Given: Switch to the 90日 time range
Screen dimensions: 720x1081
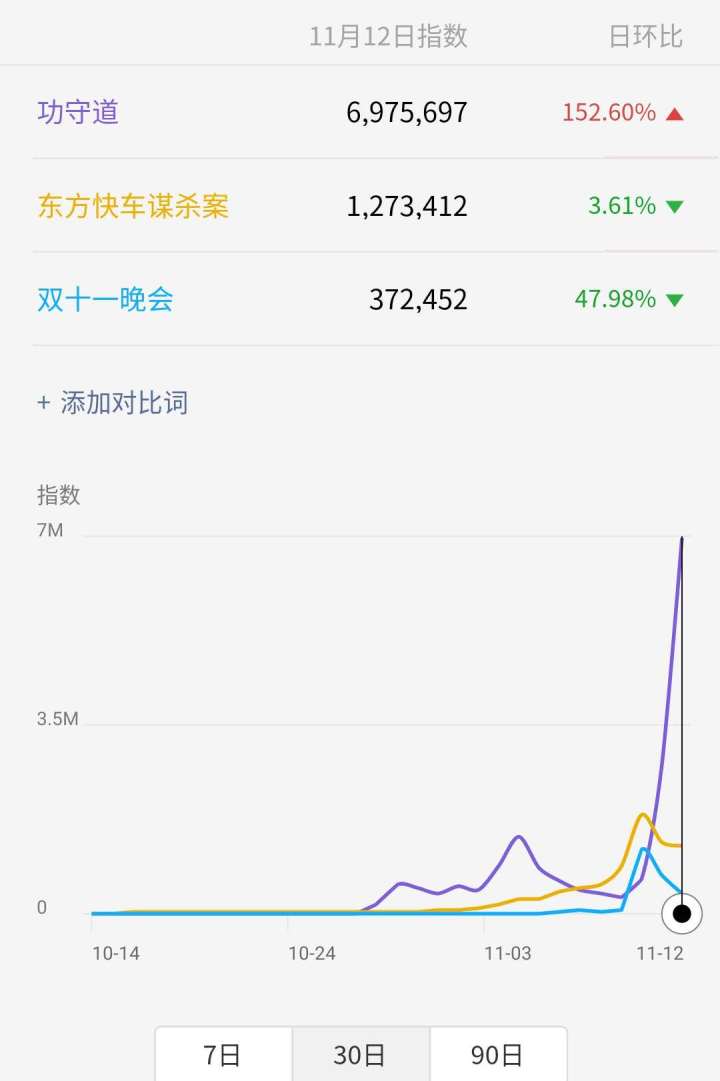Looking at the screenshot, I should (497, 1054).
